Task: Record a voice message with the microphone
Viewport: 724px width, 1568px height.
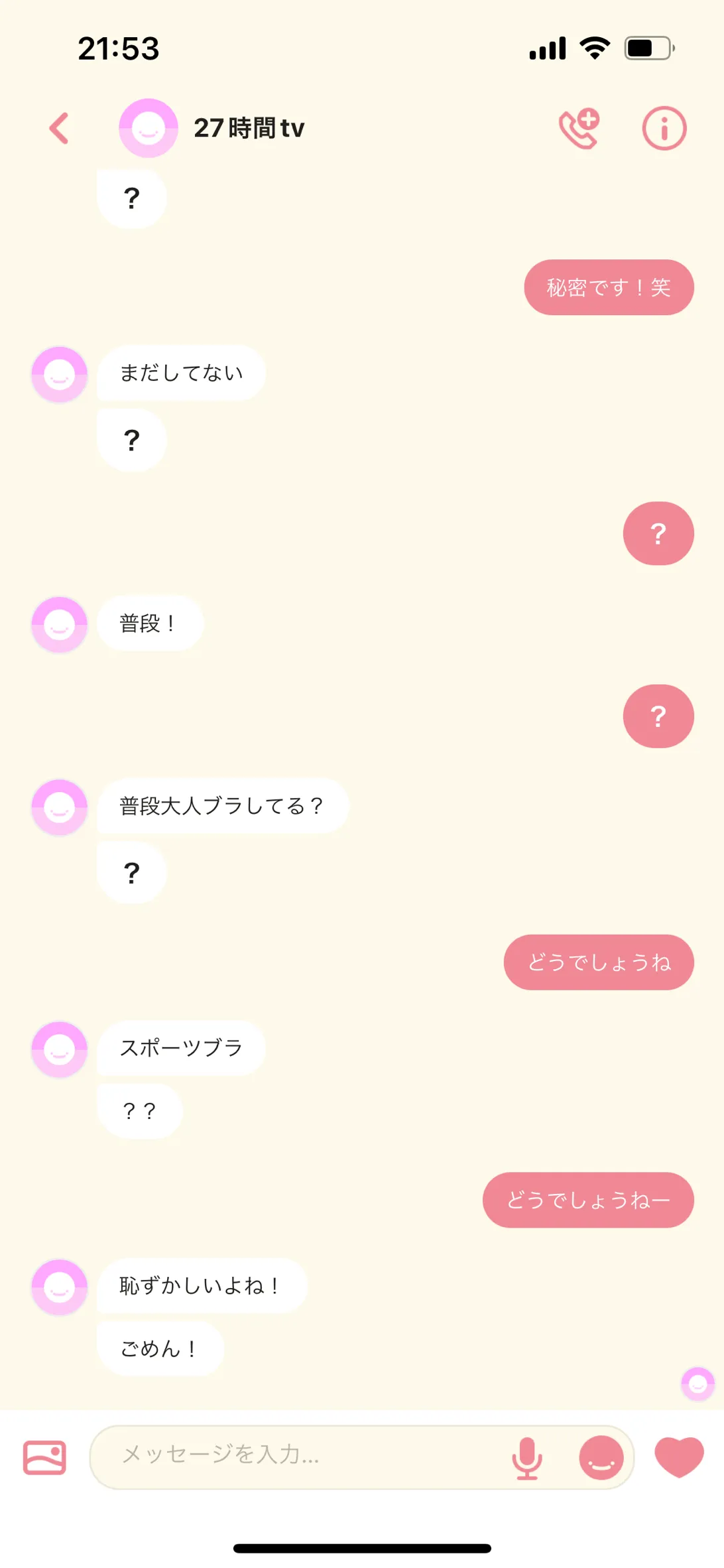Action: pos(527,1458)
